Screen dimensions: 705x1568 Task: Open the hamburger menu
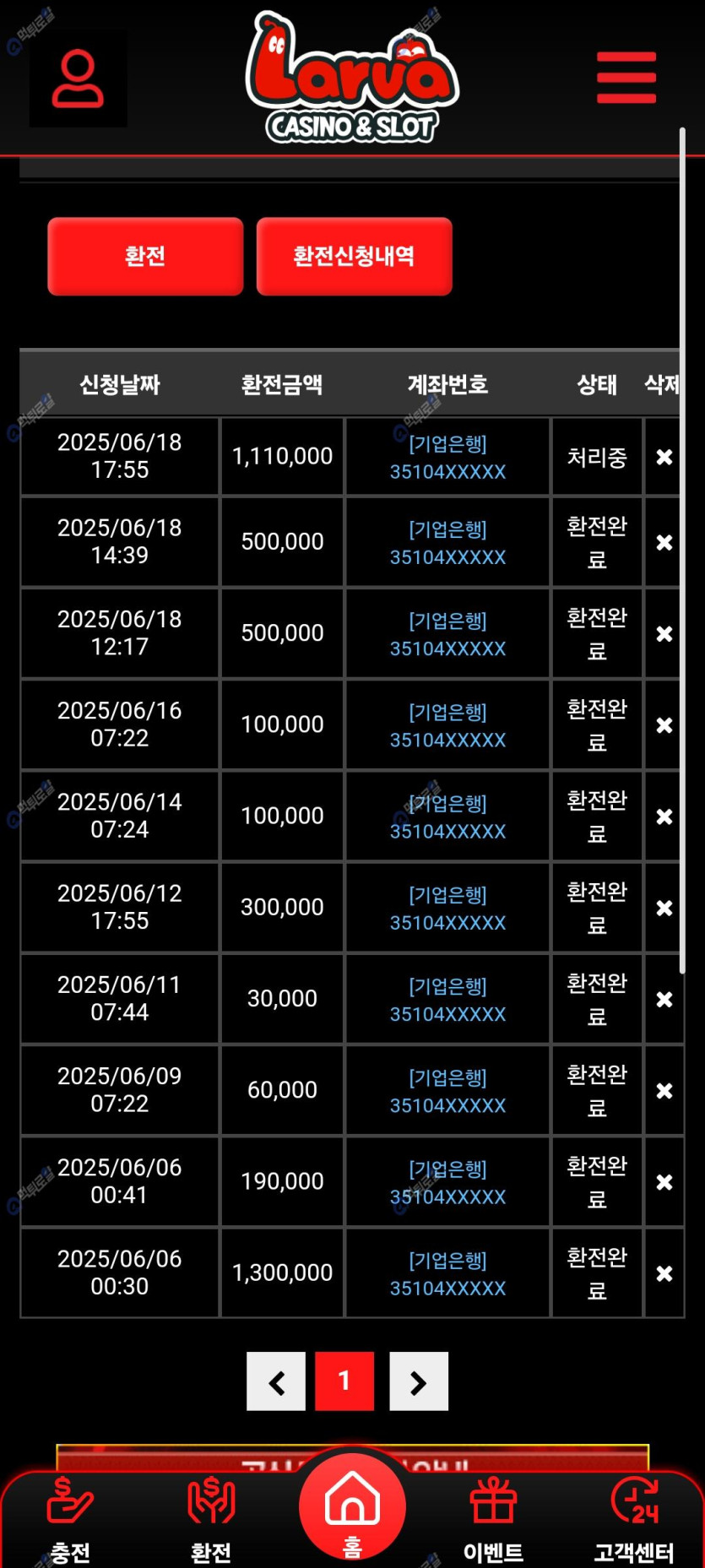coord(626,78)
